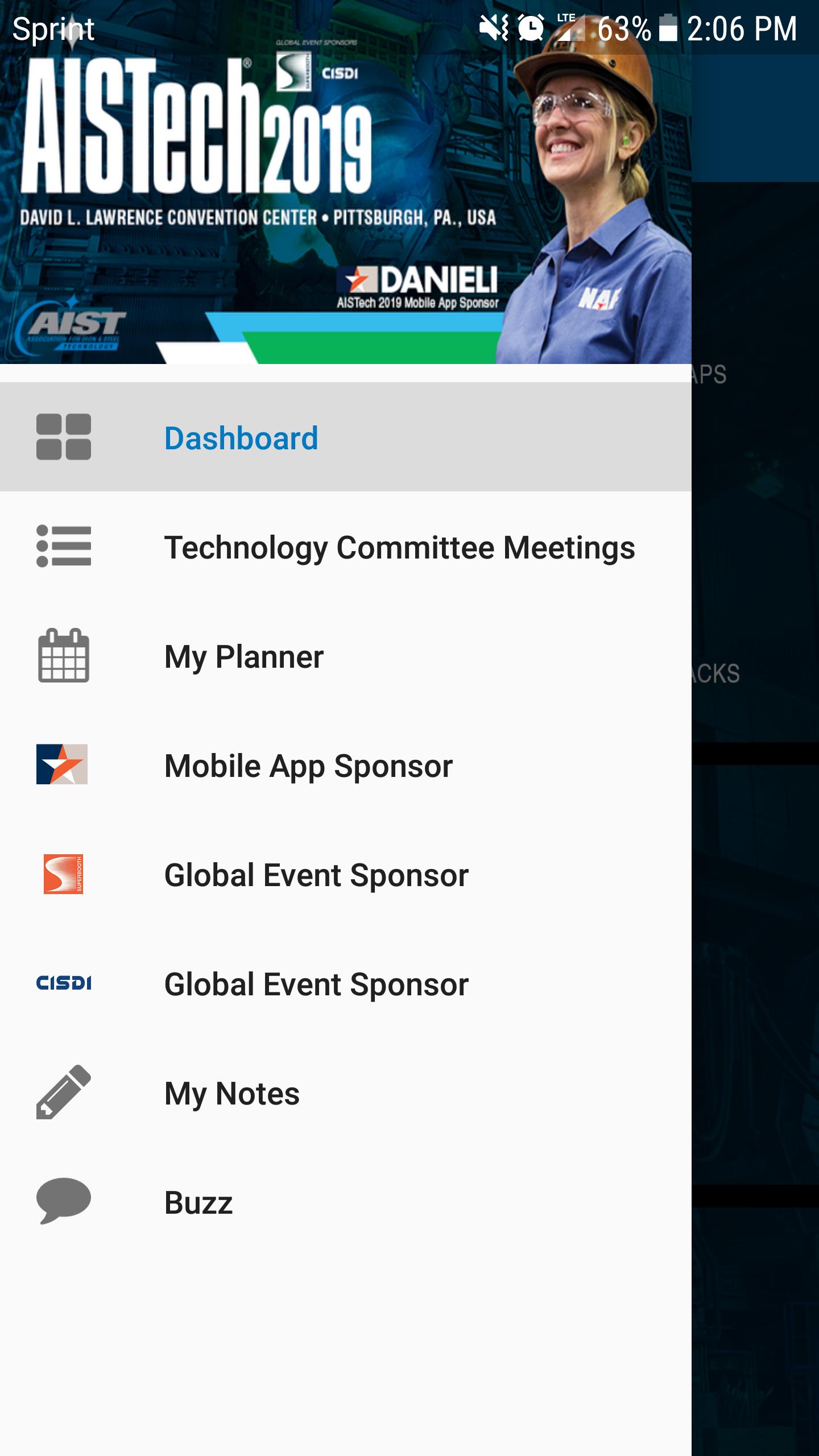Select the Dashboard menu entry

click(241, 438)
